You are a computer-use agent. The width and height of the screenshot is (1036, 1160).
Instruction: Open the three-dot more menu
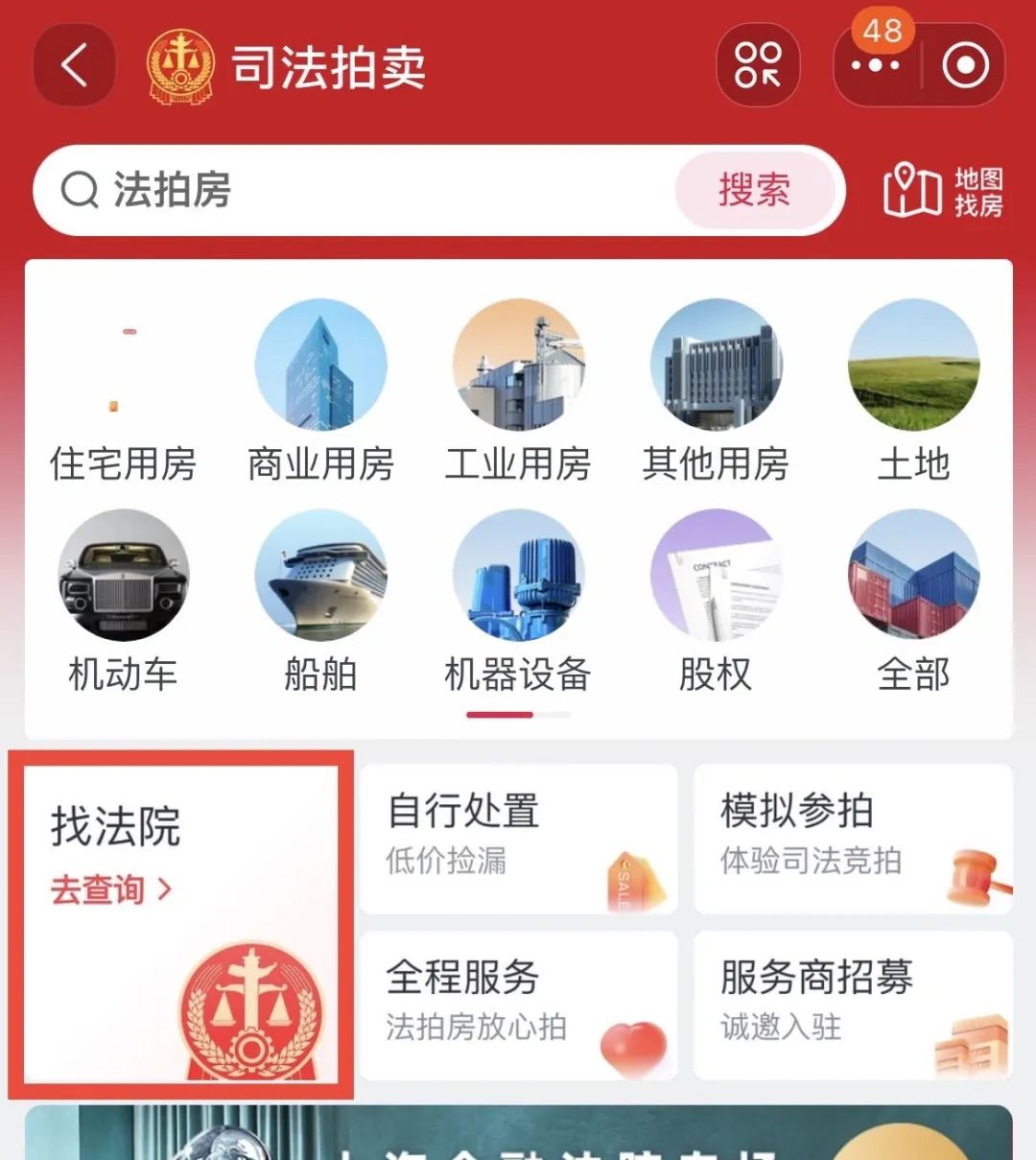876,66
